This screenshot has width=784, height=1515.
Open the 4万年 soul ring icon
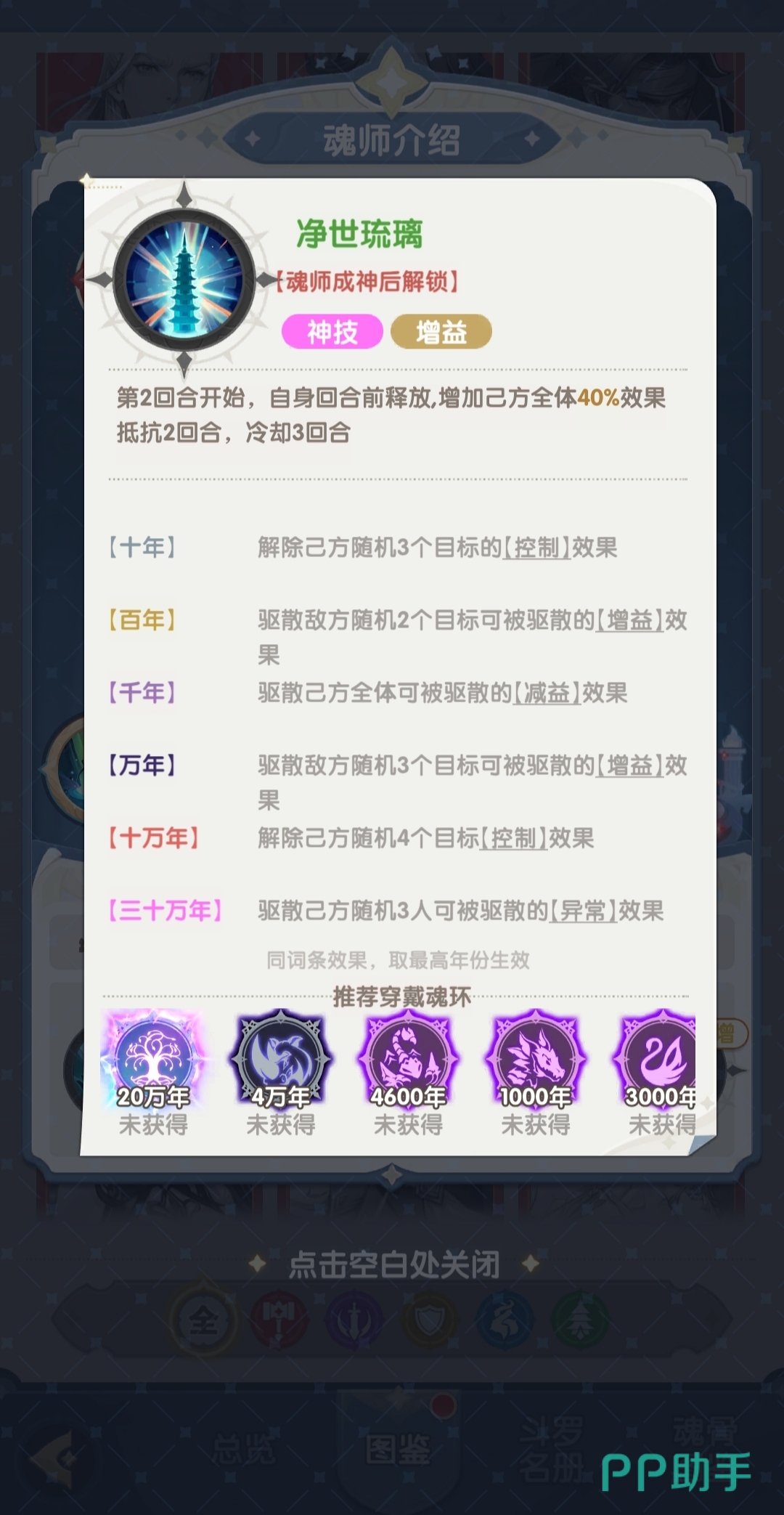280,1058
